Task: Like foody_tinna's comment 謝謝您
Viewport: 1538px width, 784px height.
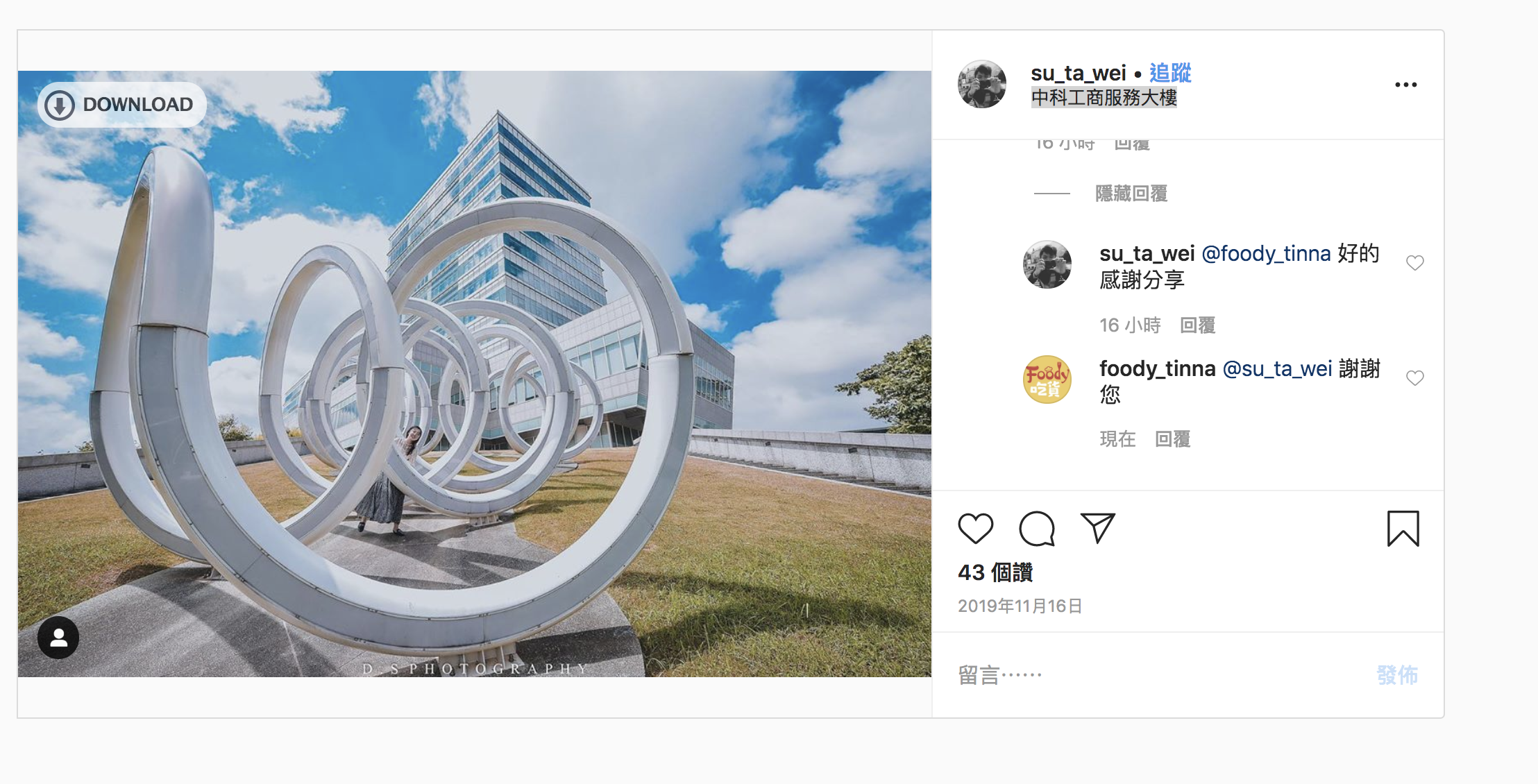Action: tap(1414, 378)
